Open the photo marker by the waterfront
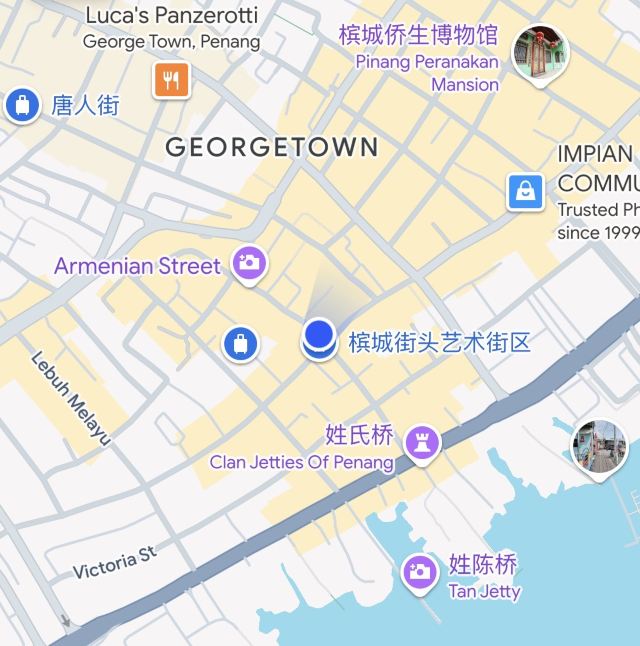The height and width of the screenshot is (646, 640). click(x=598, y=447)
